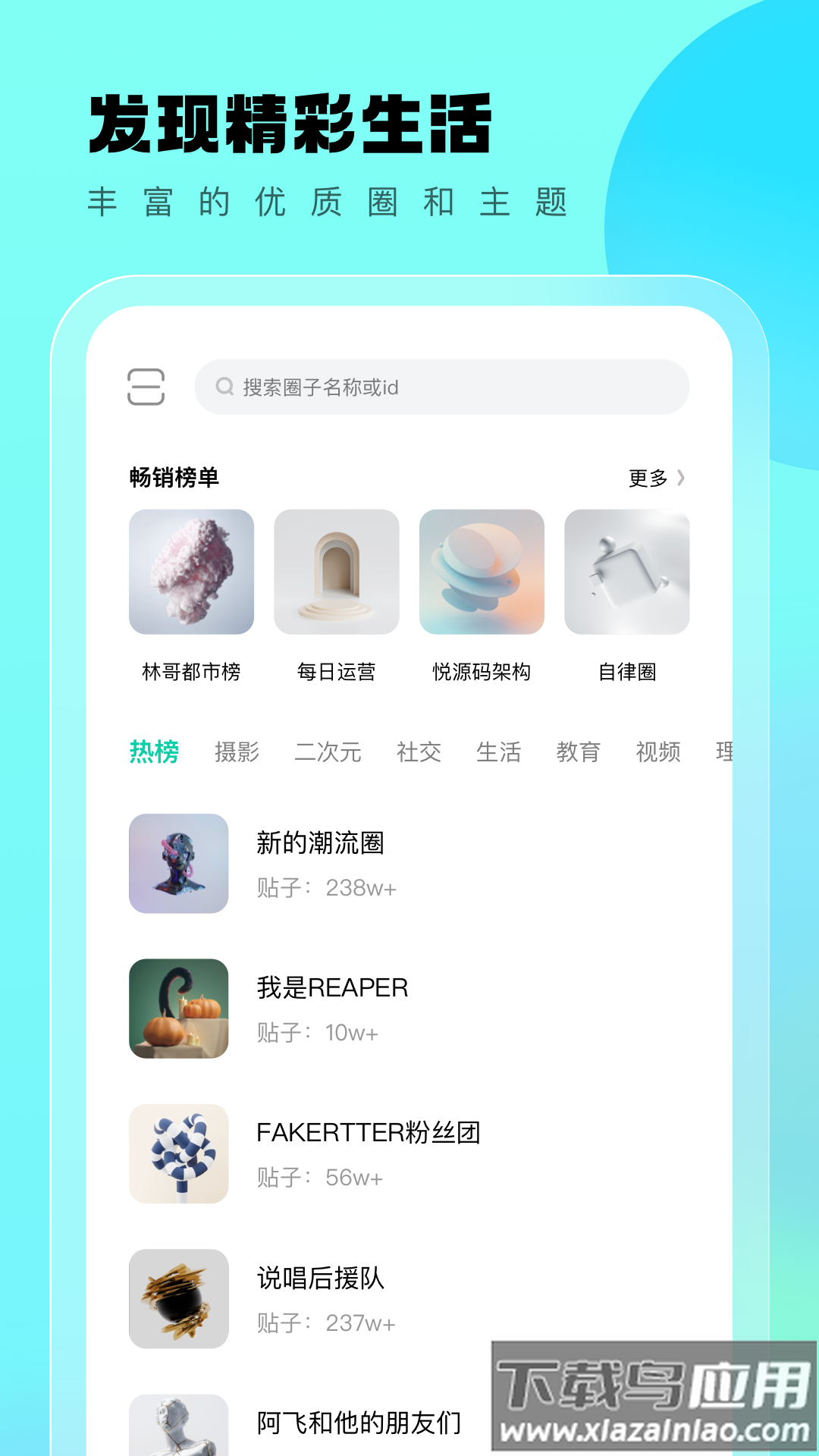Tap the 搜索圈子名称或id input field
Image resolution: width=819 pixels, height=1456 pixels.
coord(442,387)
